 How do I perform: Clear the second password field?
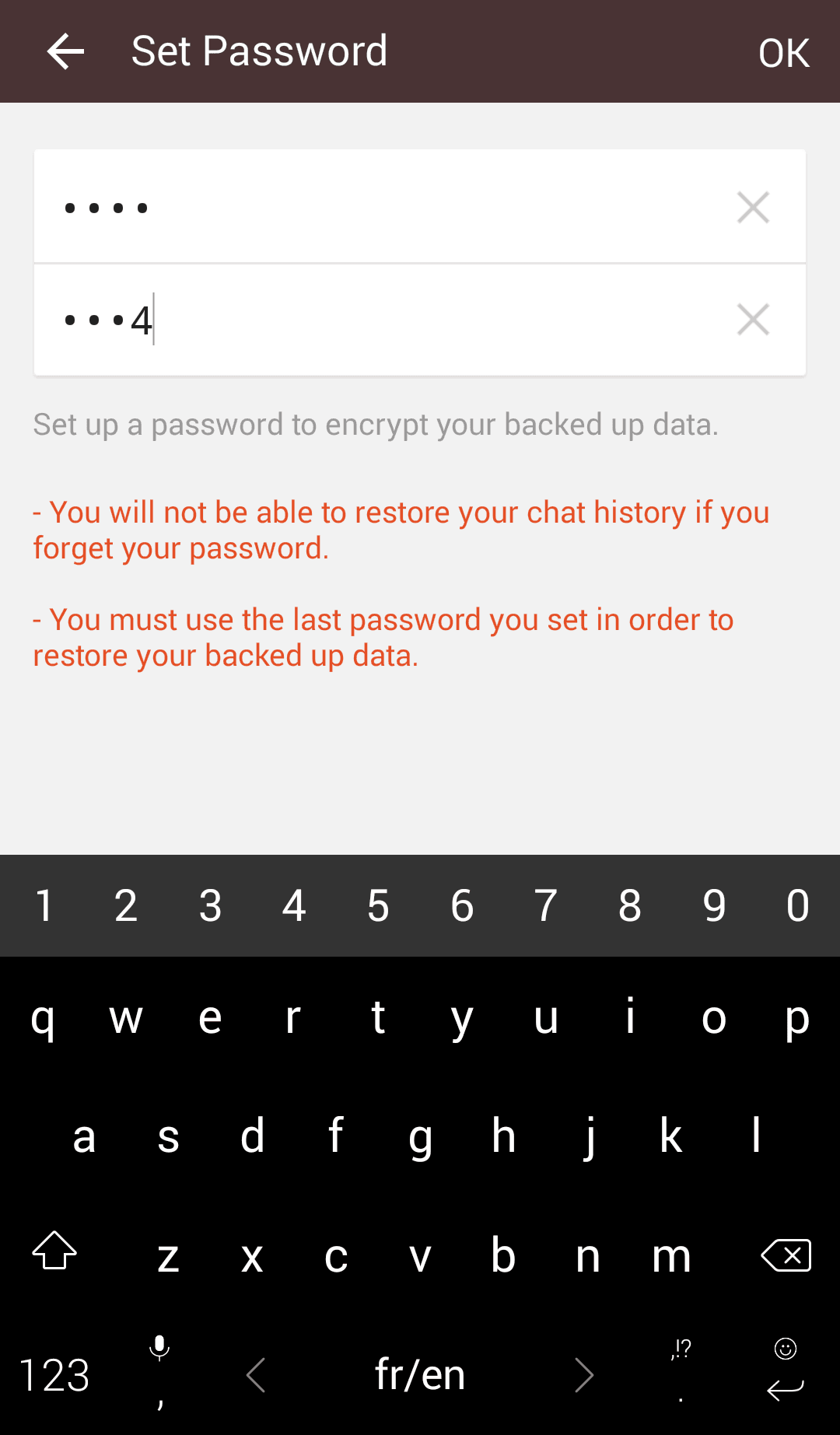[x=751, y=320]
